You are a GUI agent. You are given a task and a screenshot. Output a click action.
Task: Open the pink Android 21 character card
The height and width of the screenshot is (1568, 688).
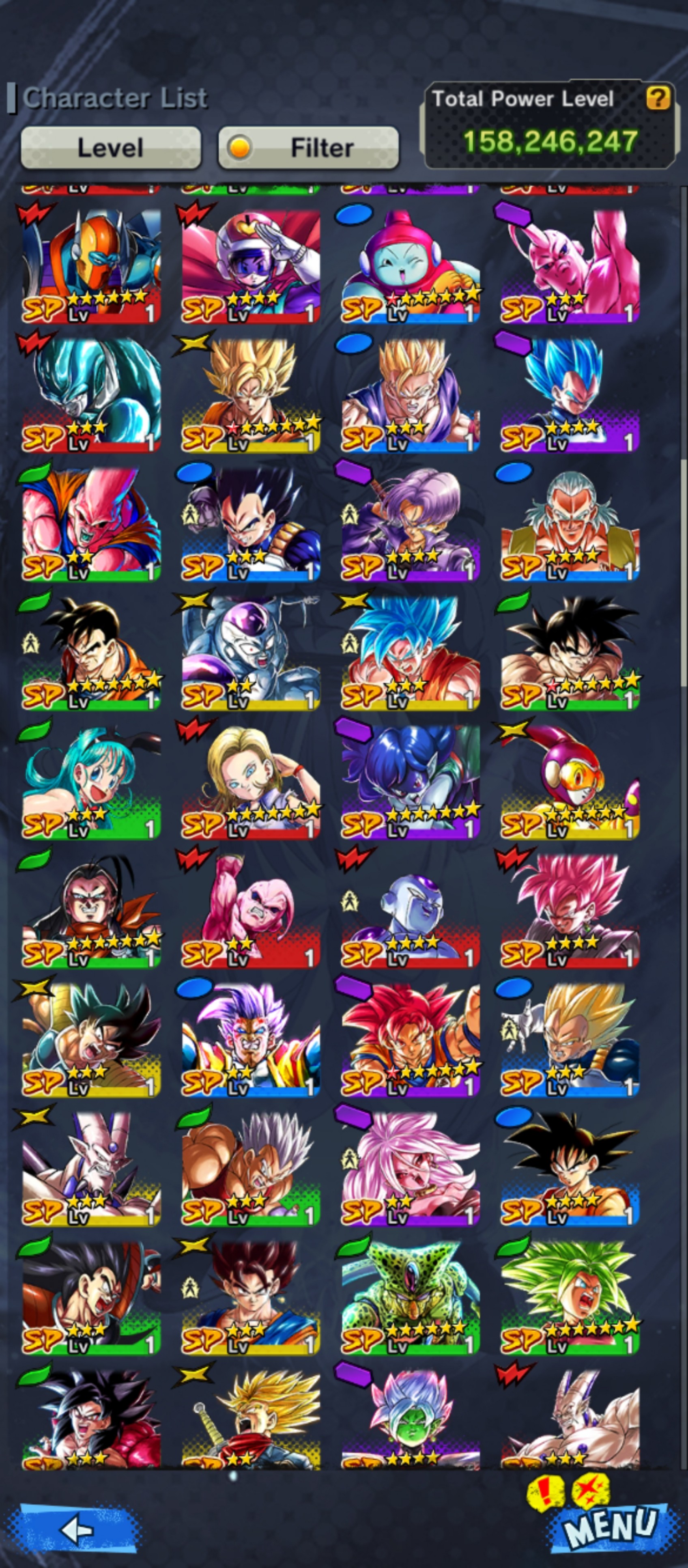pos(410,1170)
